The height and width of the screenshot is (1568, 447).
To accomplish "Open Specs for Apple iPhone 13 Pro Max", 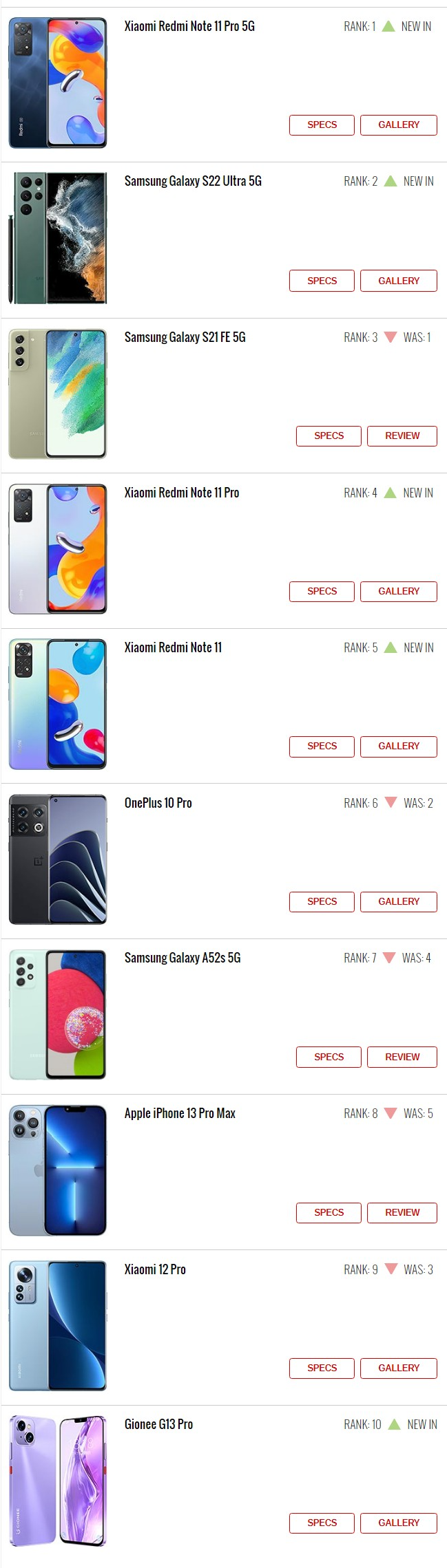I will coord(329,1213).
